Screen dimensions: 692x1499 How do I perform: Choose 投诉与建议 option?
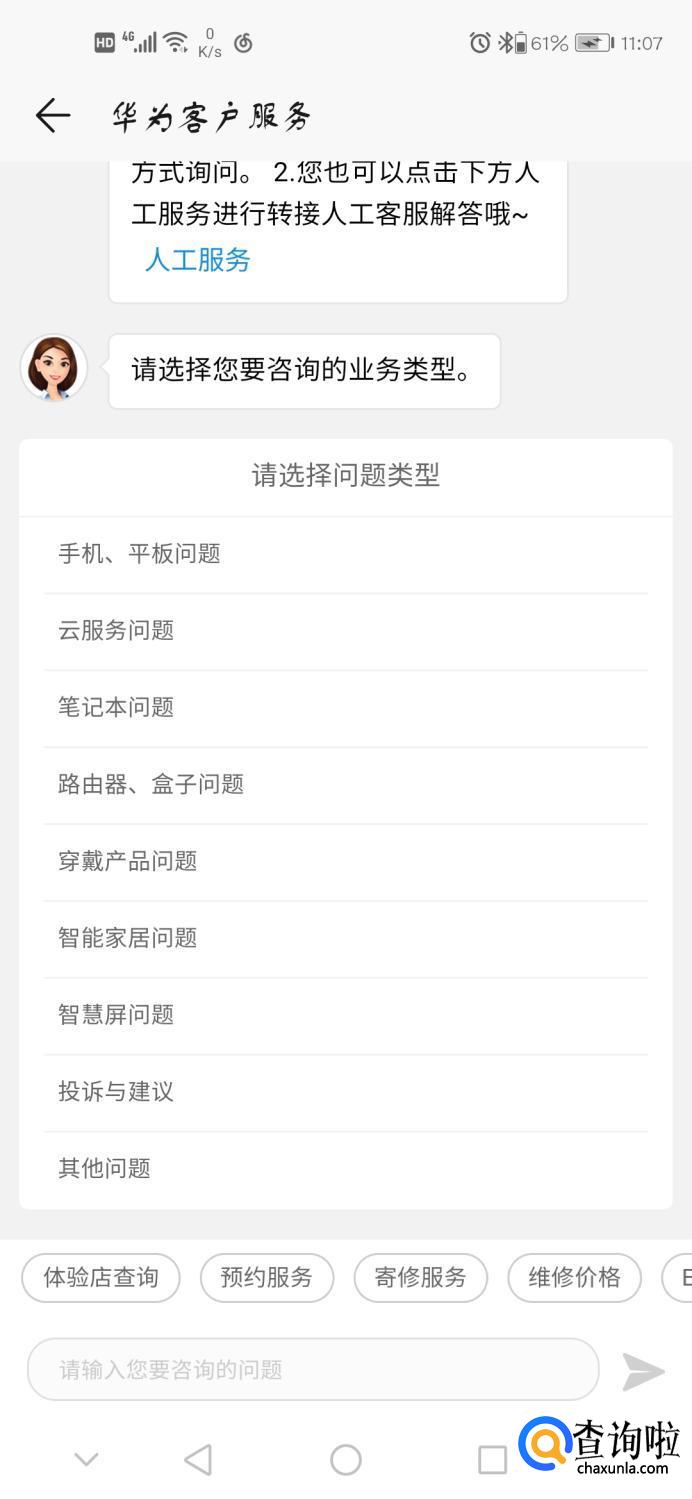tap(116, 1092)
